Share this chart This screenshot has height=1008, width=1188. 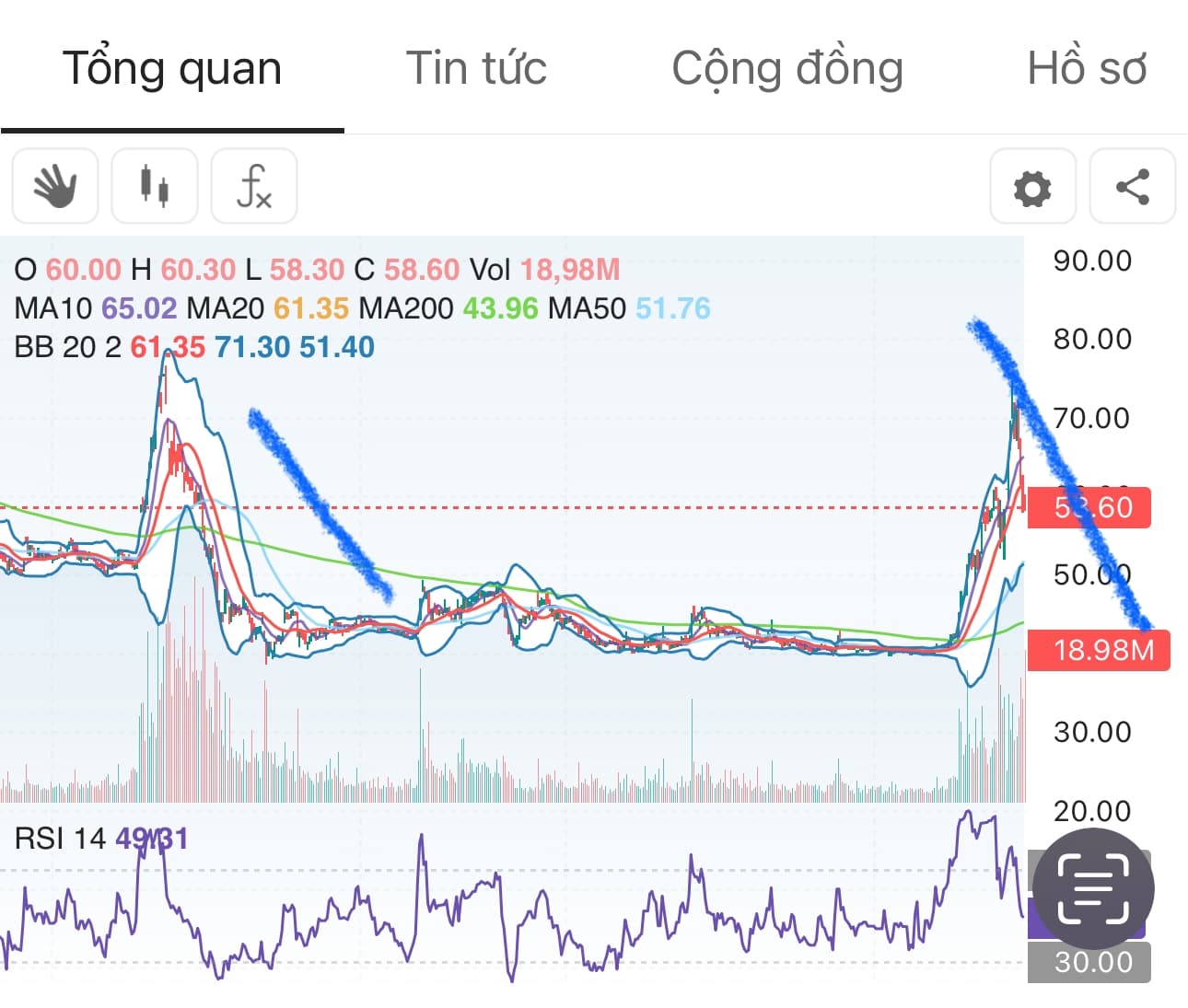[1132, 187]
